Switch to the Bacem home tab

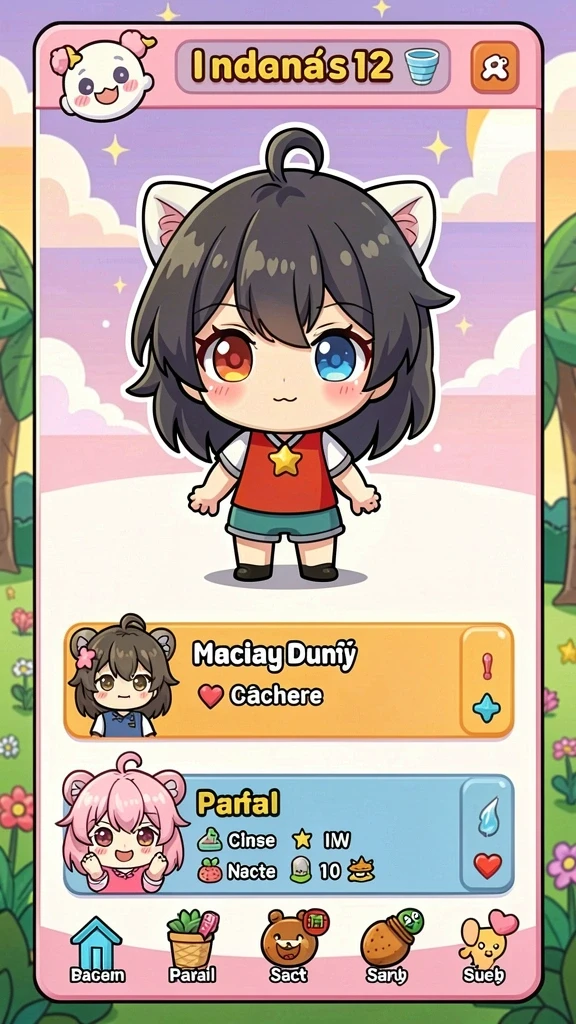point(97,951)
